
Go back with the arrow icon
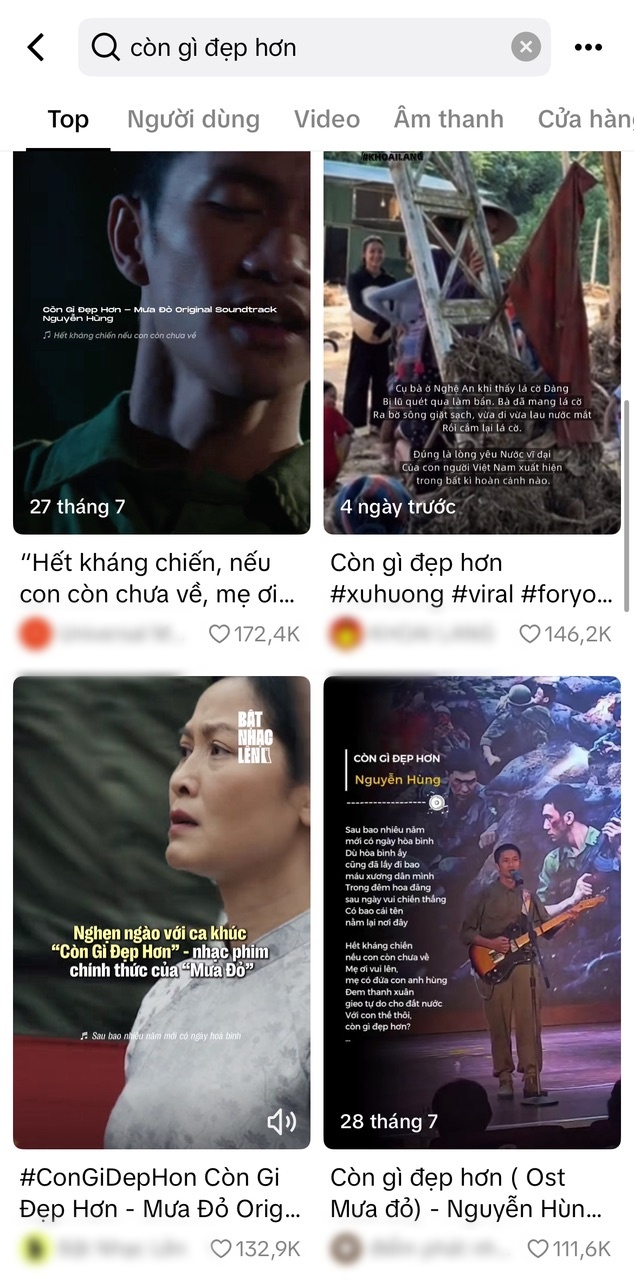coord(36,47)
